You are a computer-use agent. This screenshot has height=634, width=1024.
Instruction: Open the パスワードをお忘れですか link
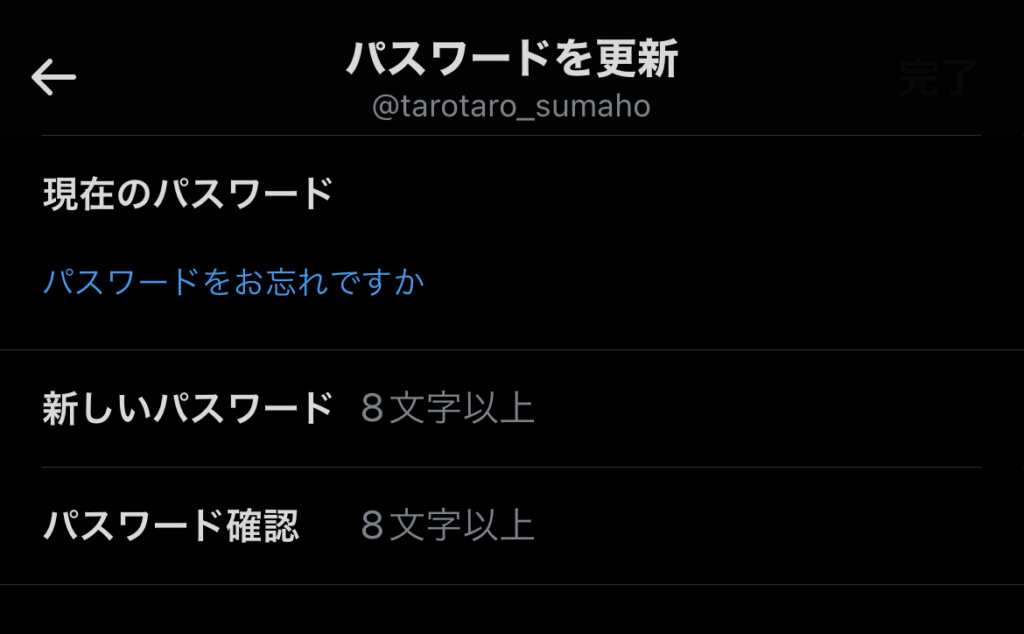pos(233,283)
